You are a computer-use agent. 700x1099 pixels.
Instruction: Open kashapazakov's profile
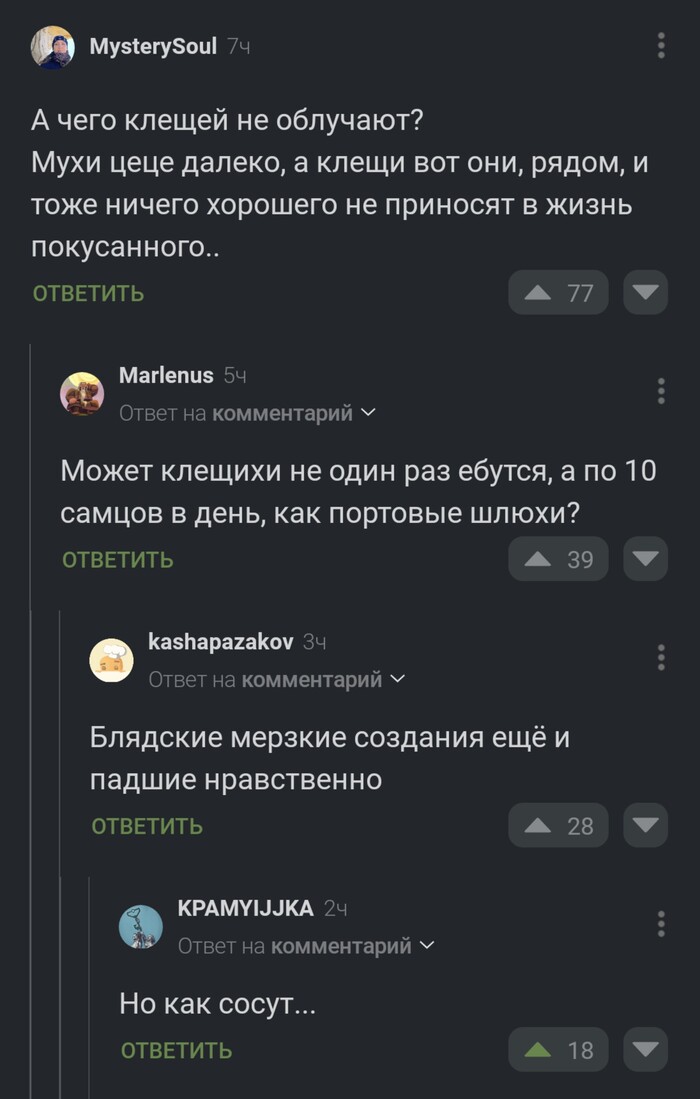(220, 642)
